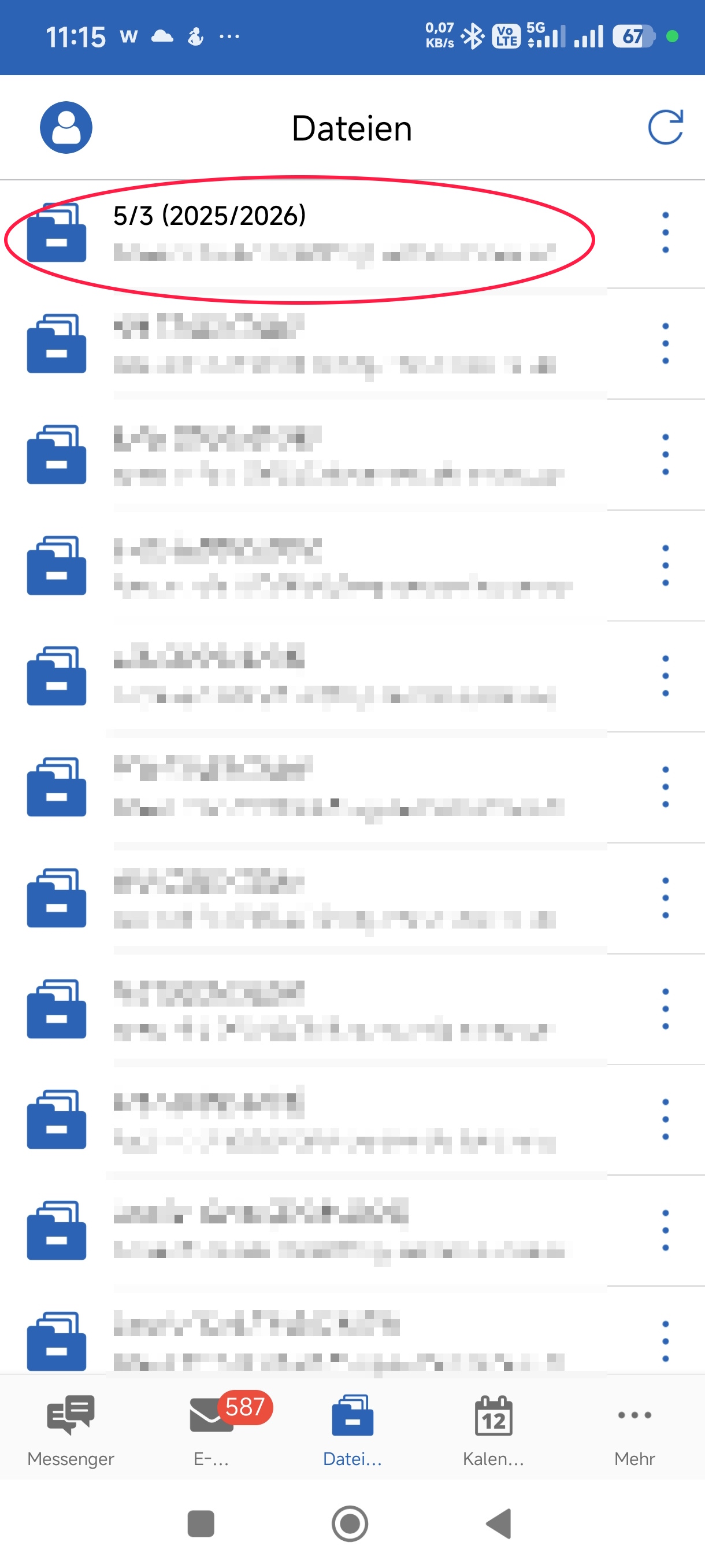Open the profile avatar icon
The width and height of the screenshot is (705, 1568).
(x=66, y=127)
